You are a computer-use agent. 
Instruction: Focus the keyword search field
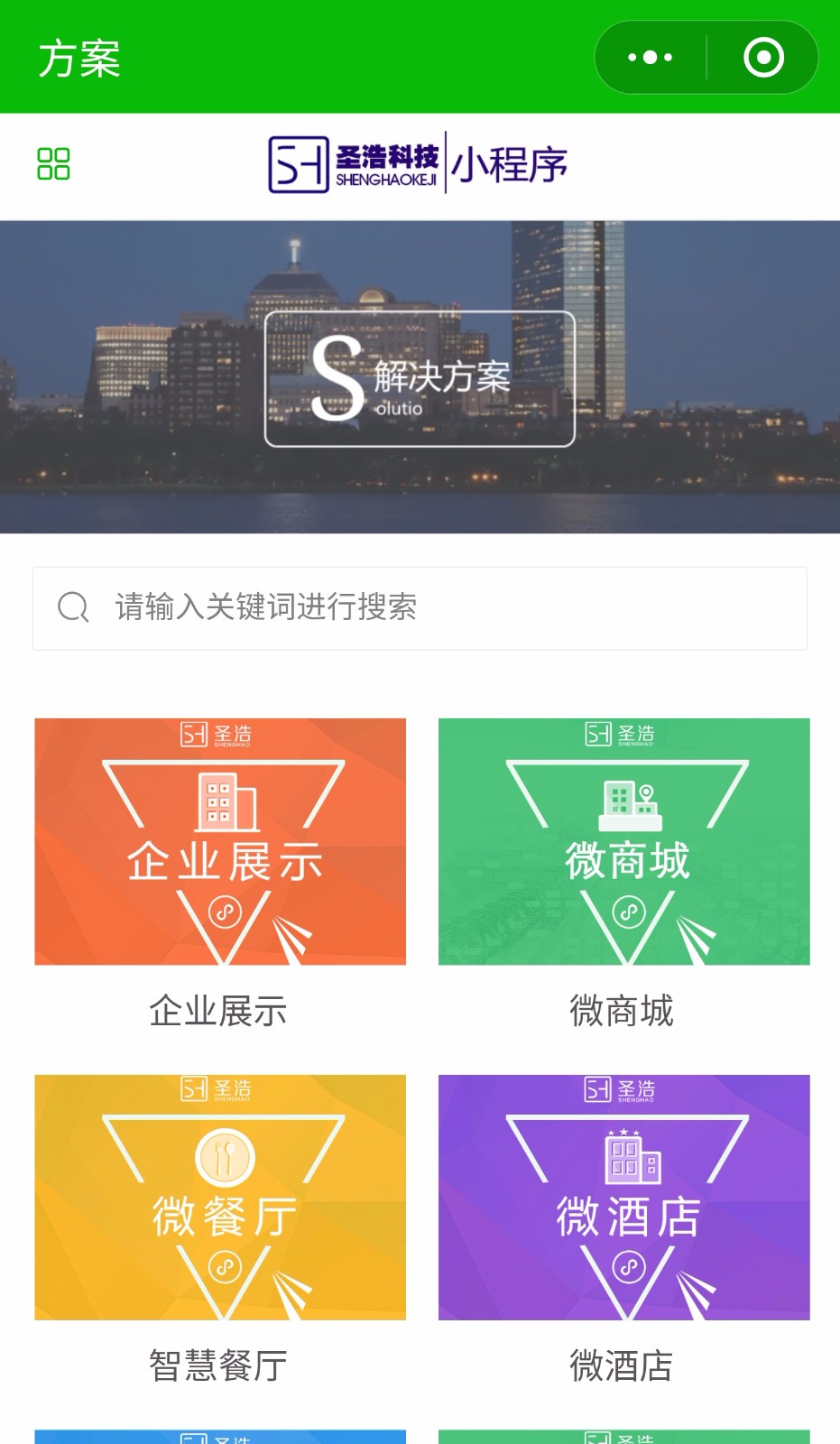420,608
